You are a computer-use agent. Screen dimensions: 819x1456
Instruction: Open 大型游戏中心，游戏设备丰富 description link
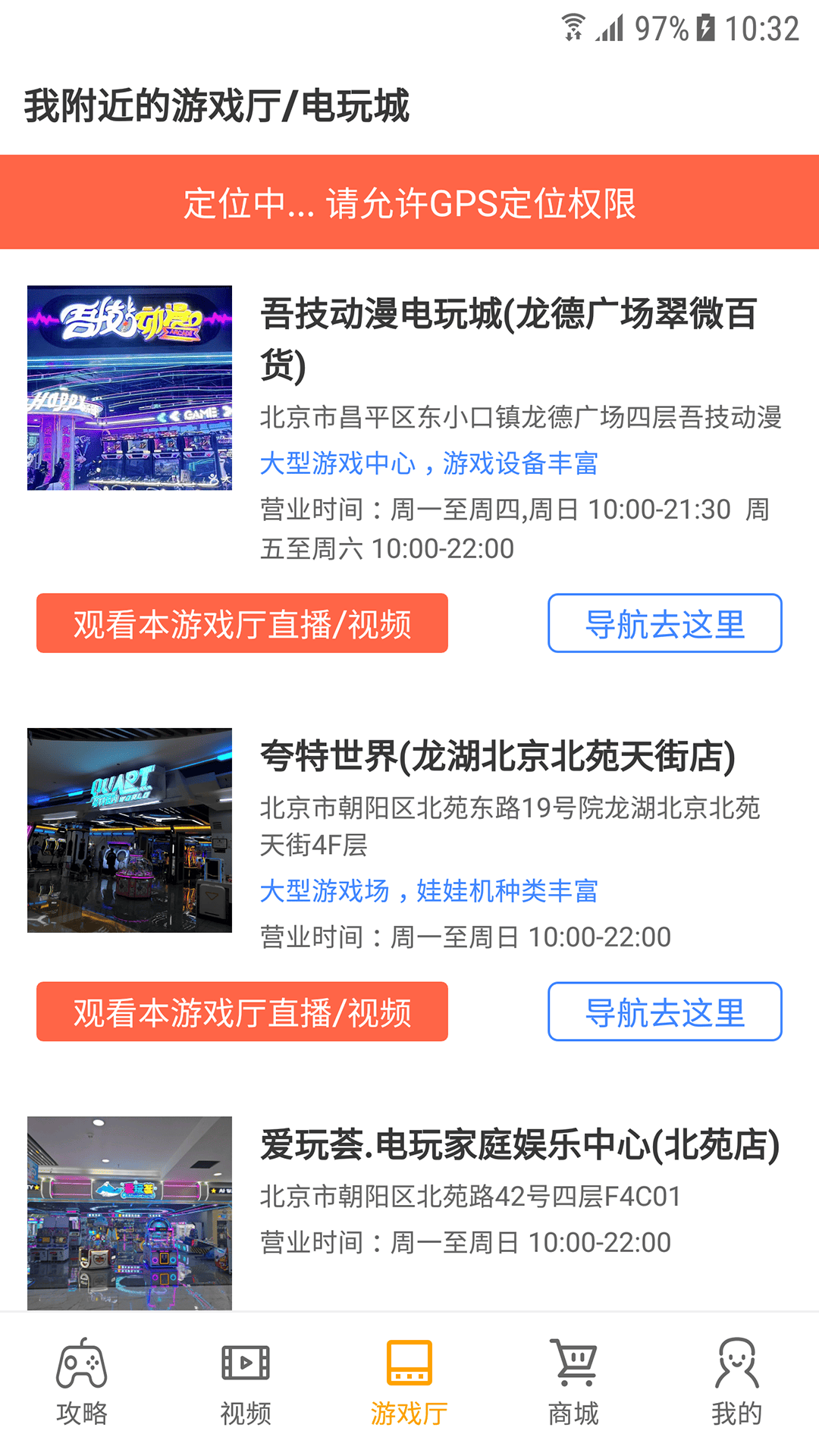[429, 464]
